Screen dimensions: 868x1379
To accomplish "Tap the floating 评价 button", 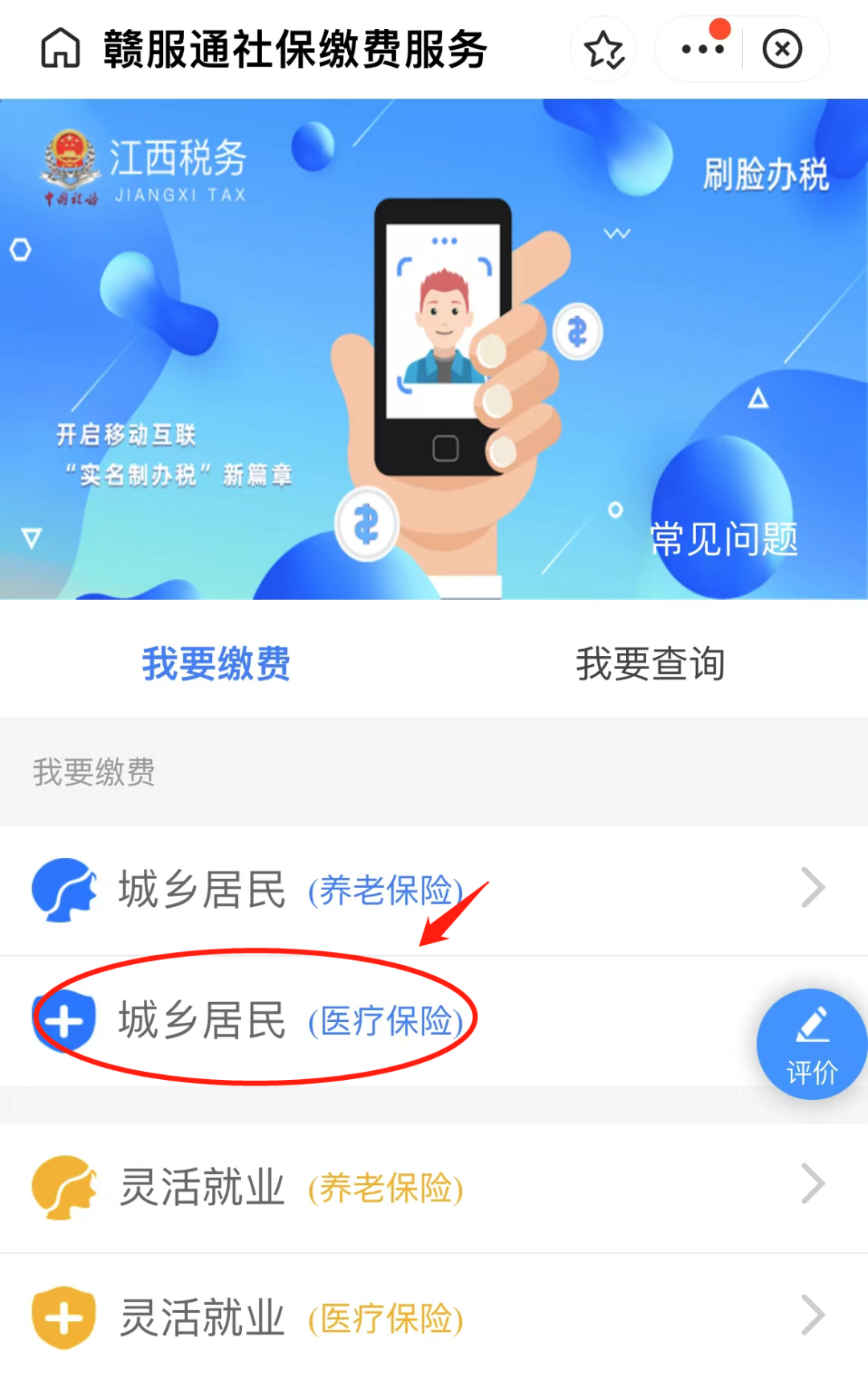I will tap(811, 1044).
